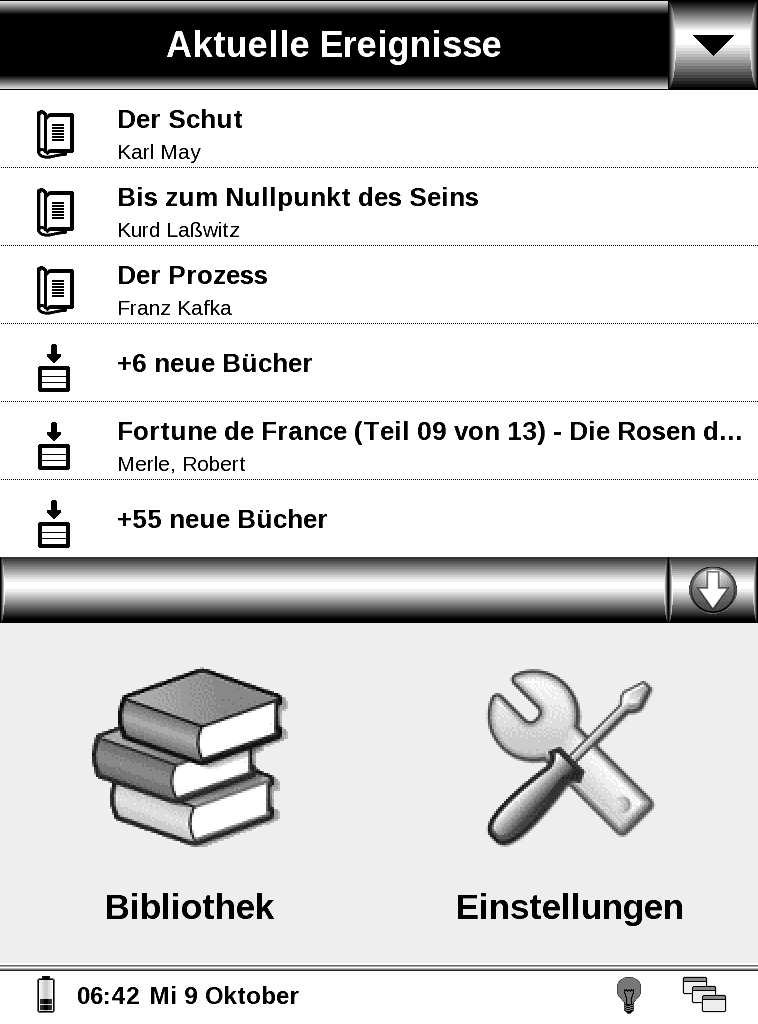Open the Aktuelle Ereignisse dropdown arrow

tap(713, 45)
